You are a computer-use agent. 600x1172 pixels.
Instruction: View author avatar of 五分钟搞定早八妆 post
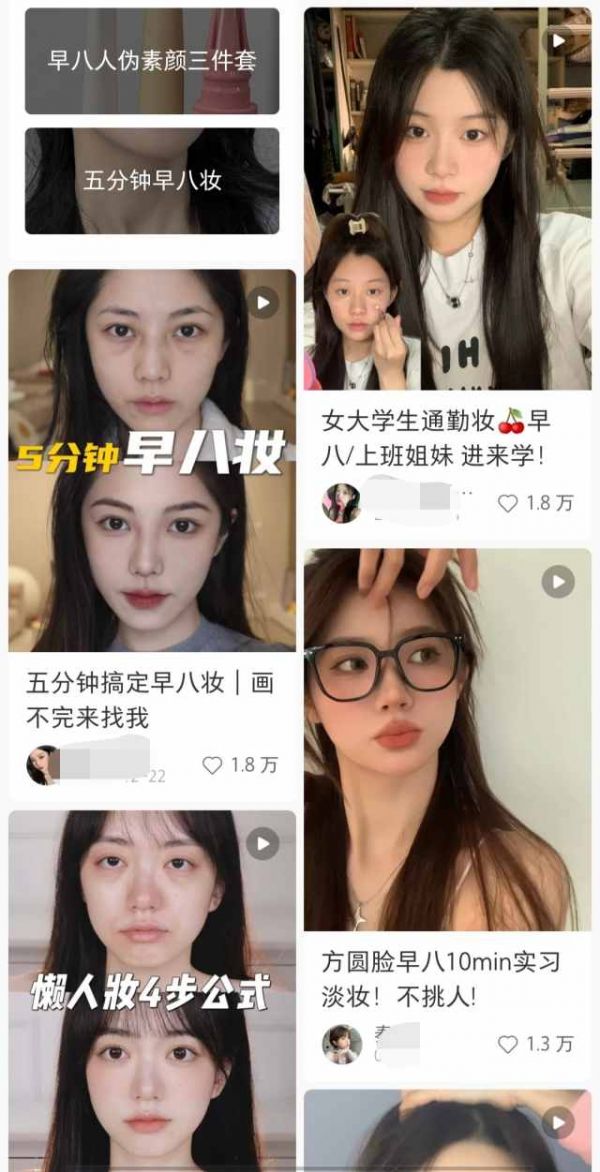pyautogui.click(x=44, y=765)
